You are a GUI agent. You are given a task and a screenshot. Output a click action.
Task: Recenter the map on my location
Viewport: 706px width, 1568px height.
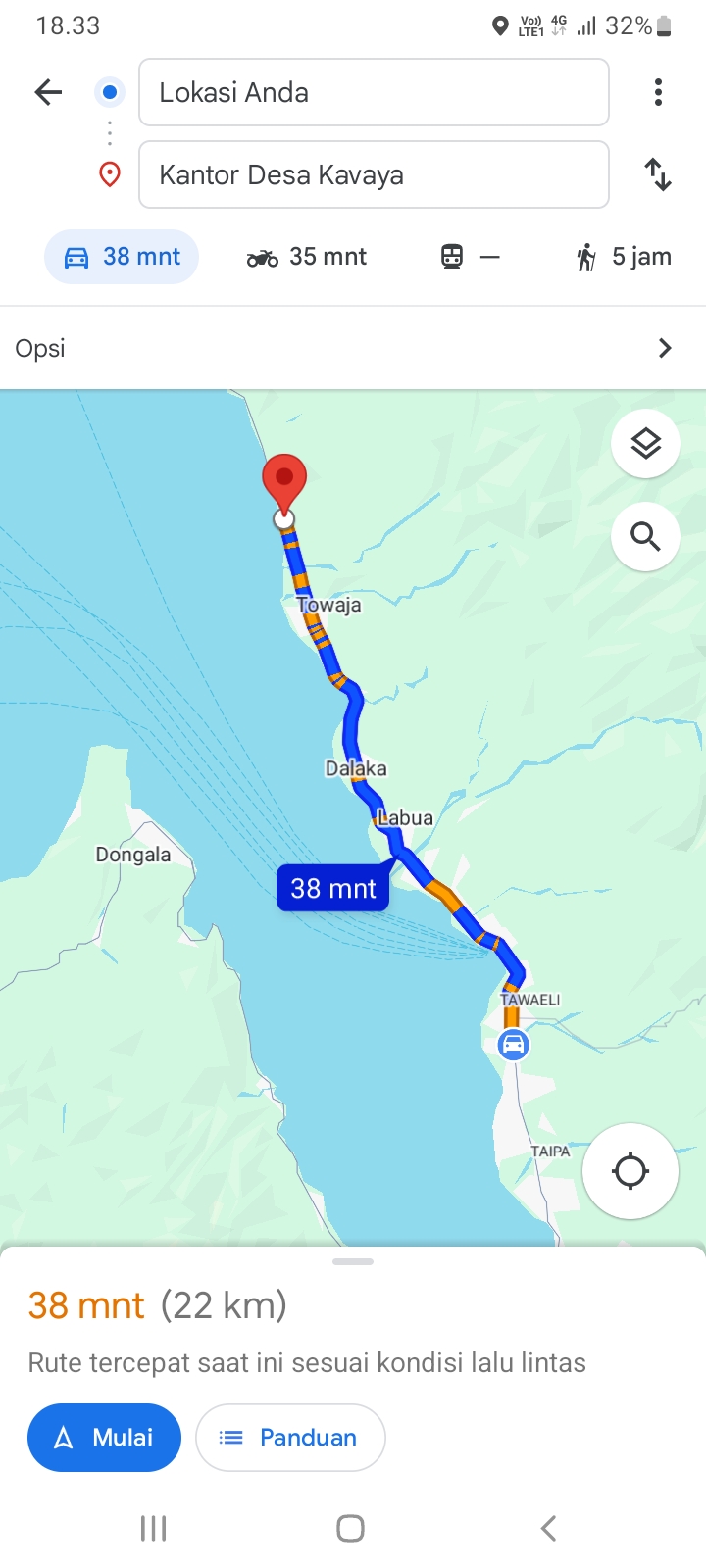(630, 1171)
